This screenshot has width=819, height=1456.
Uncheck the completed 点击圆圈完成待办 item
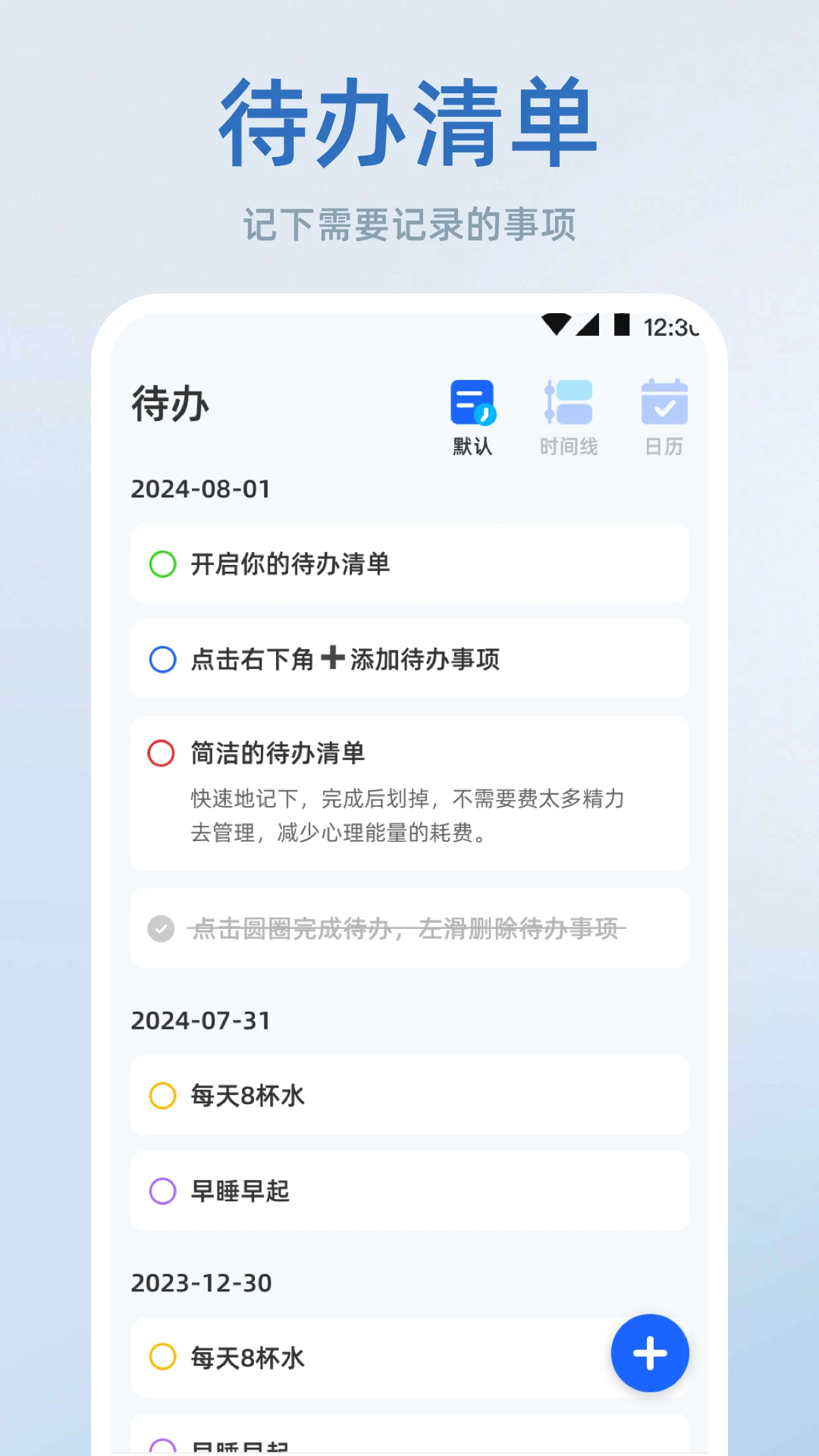(161, 927)
